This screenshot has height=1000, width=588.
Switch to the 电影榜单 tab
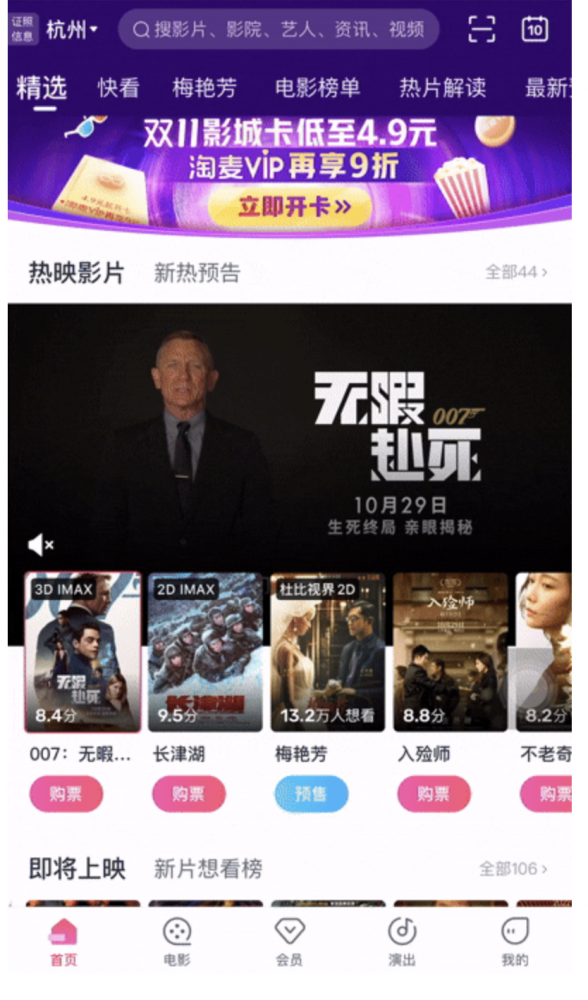tap(318, 88)
